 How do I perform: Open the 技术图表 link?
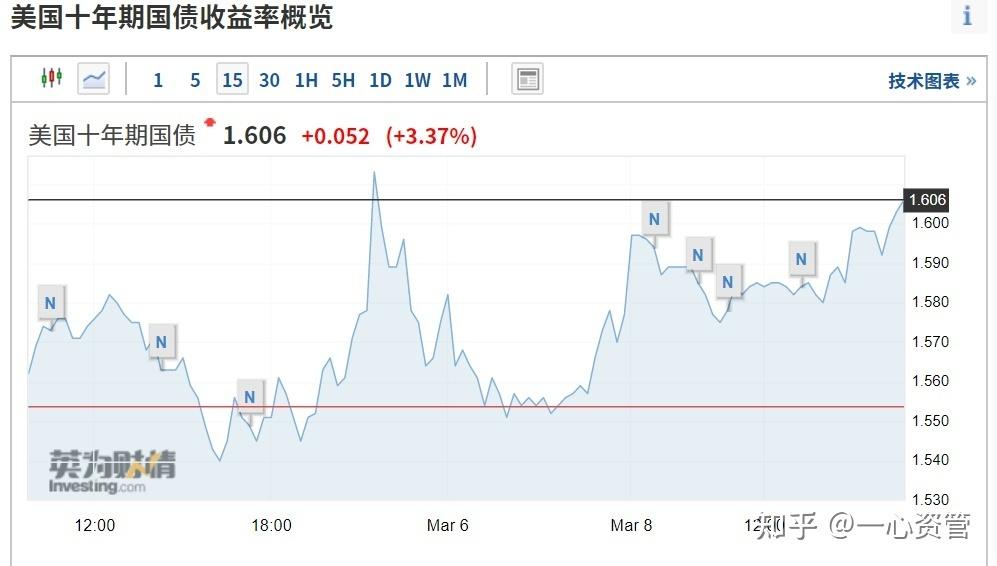tap(931, 81)
